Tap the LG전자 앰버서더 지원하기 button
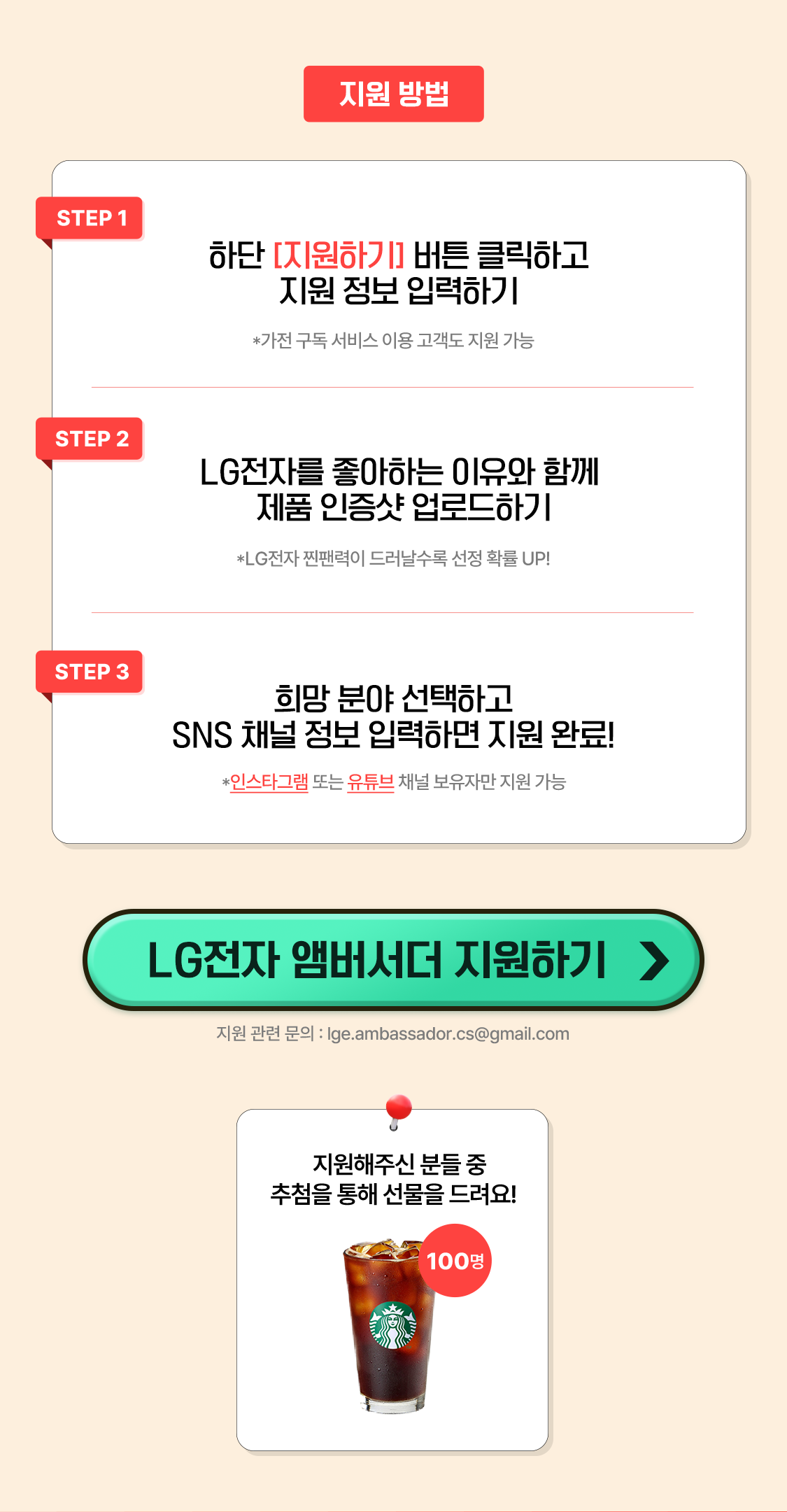This screenshot has height=1512, width=787. (392, 959)
